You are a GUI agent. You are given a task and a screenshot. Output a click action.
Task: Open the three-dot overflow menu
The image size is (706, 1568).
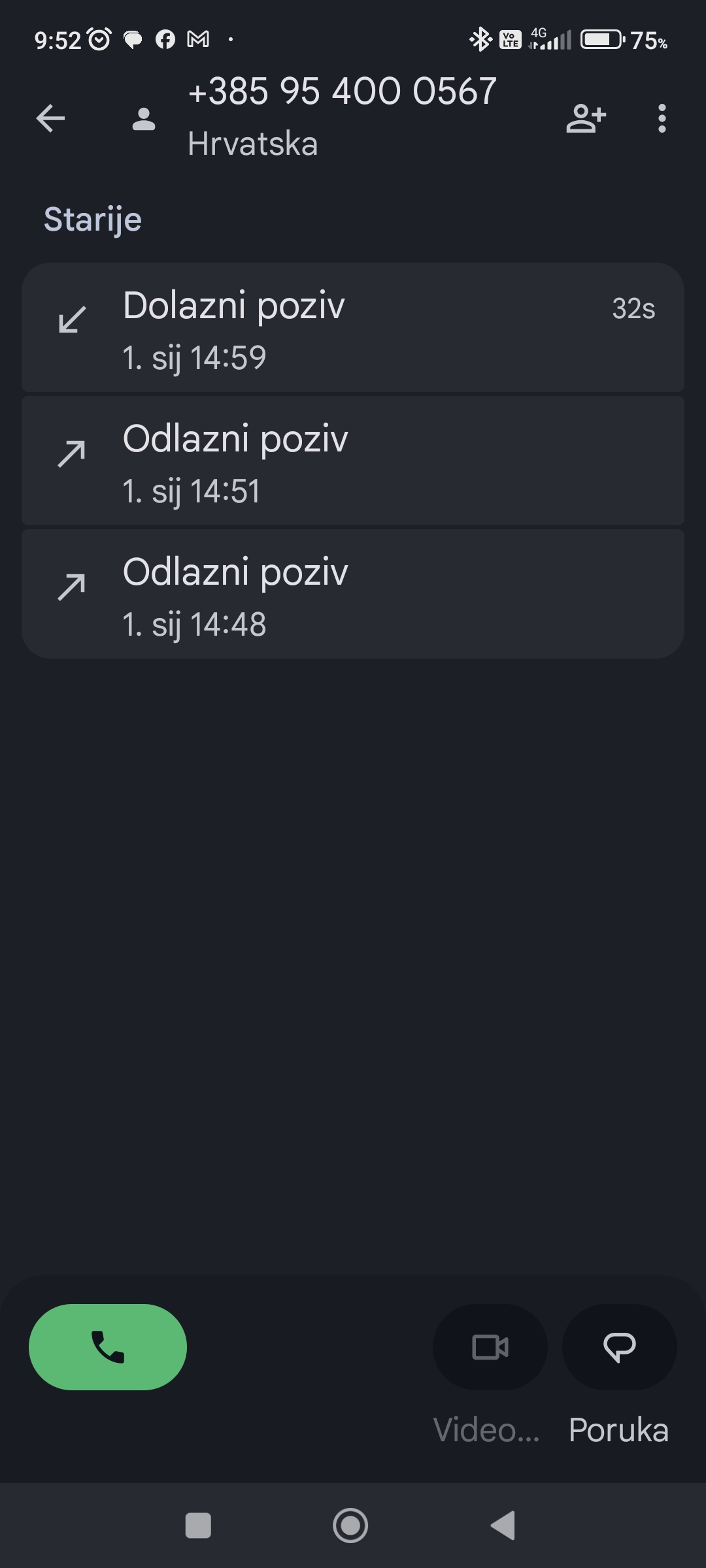pyautogui.click(x=662, y=118)
